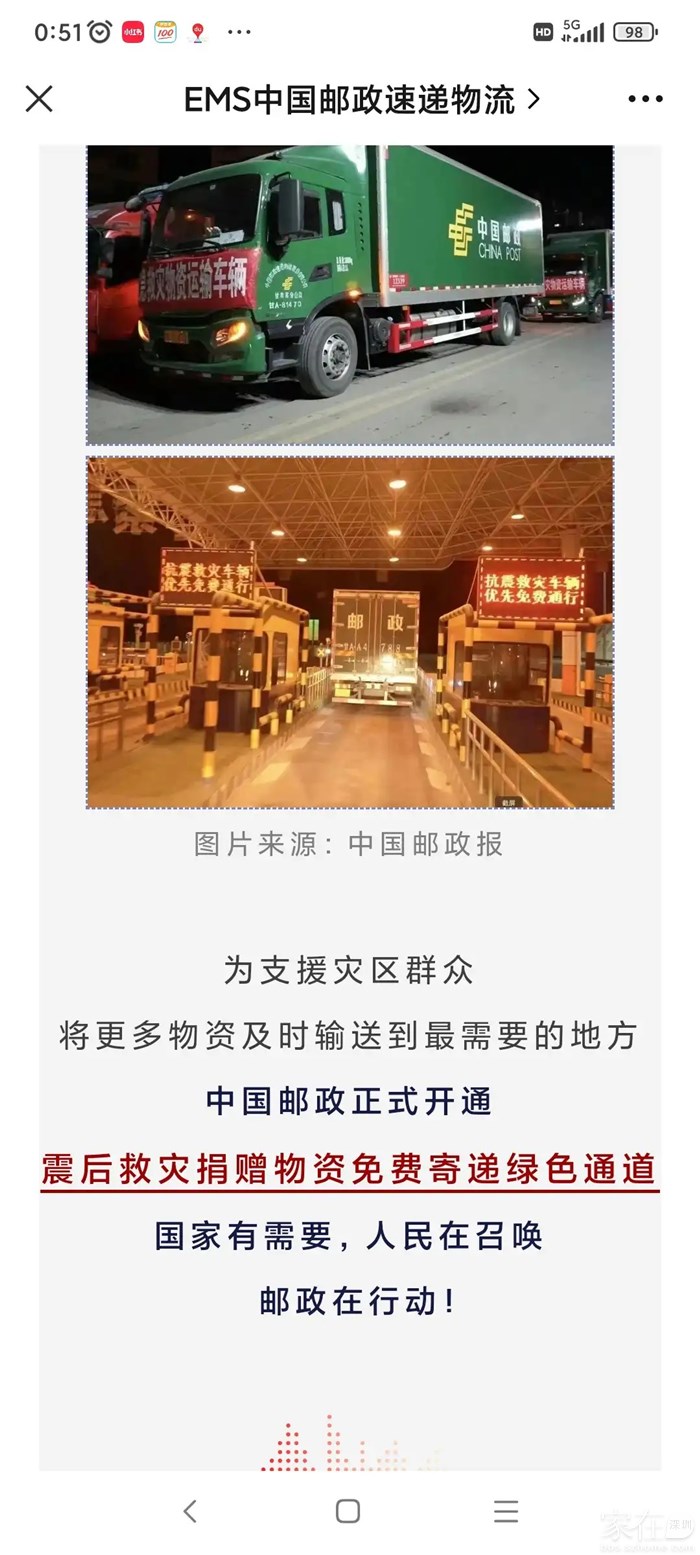View the toll station photo

350,632
